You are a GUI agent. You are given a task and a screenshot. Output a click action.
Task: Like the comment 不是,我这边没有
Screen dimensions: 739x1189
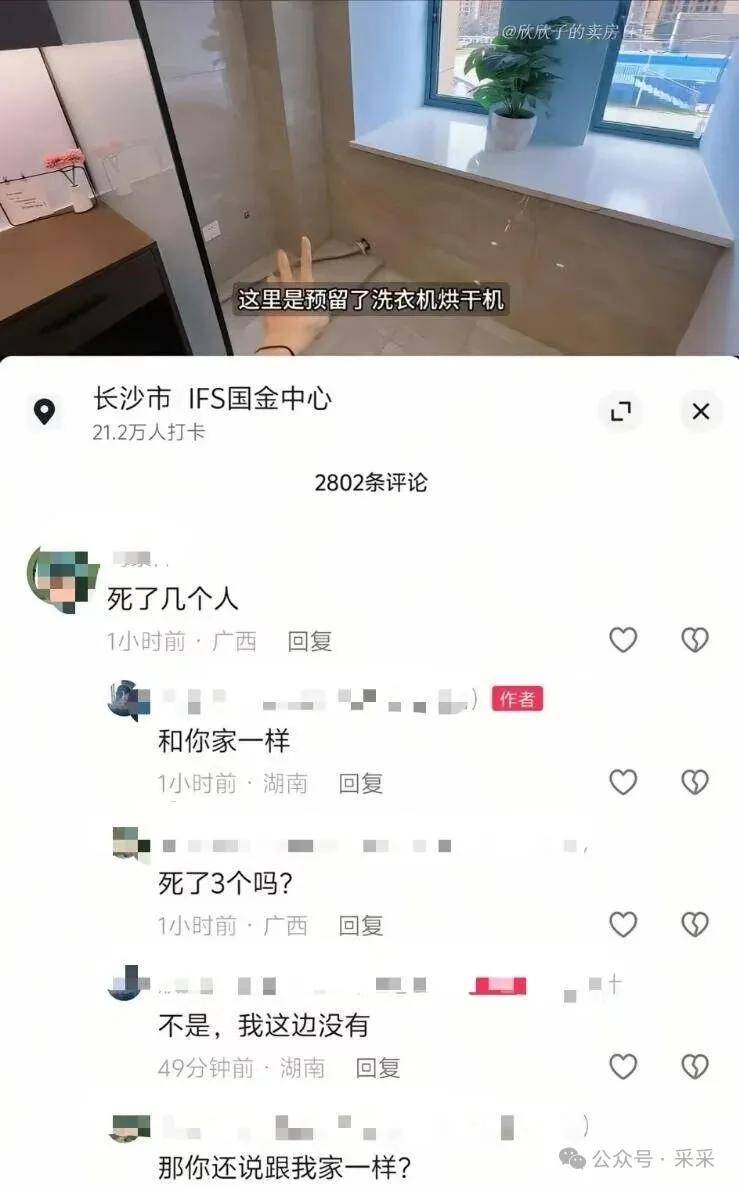pyautogui.click(x=623, y=1067)
